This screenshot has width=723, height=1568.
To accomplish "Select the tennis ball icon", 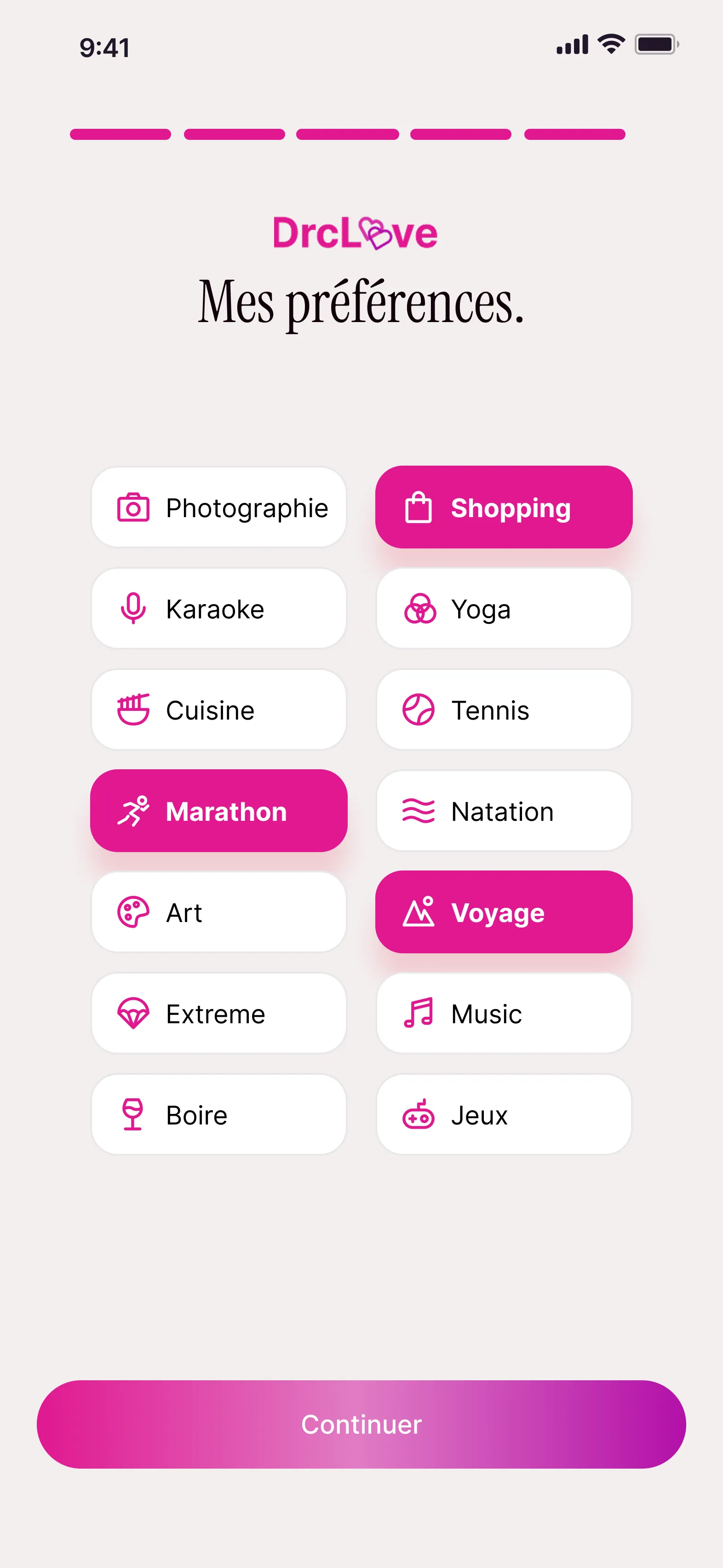I will tap(419, 709).
